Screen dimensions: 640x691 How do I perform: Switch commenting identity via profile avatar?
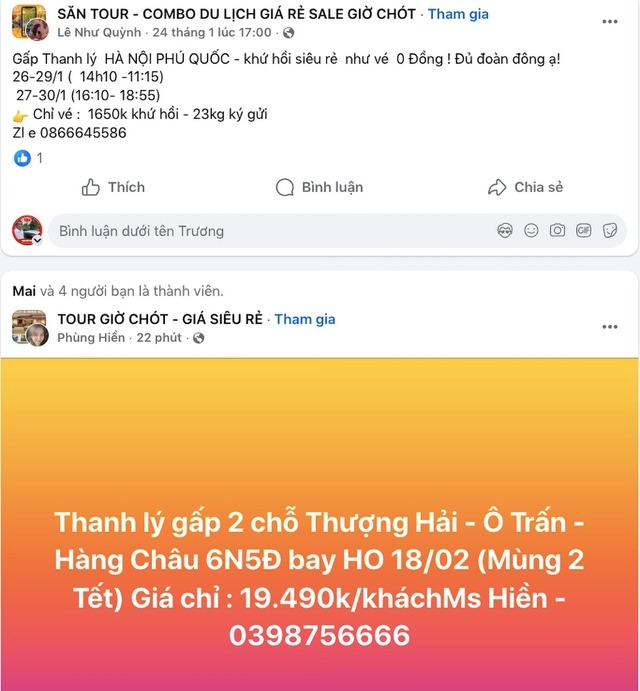coord(27,231)
